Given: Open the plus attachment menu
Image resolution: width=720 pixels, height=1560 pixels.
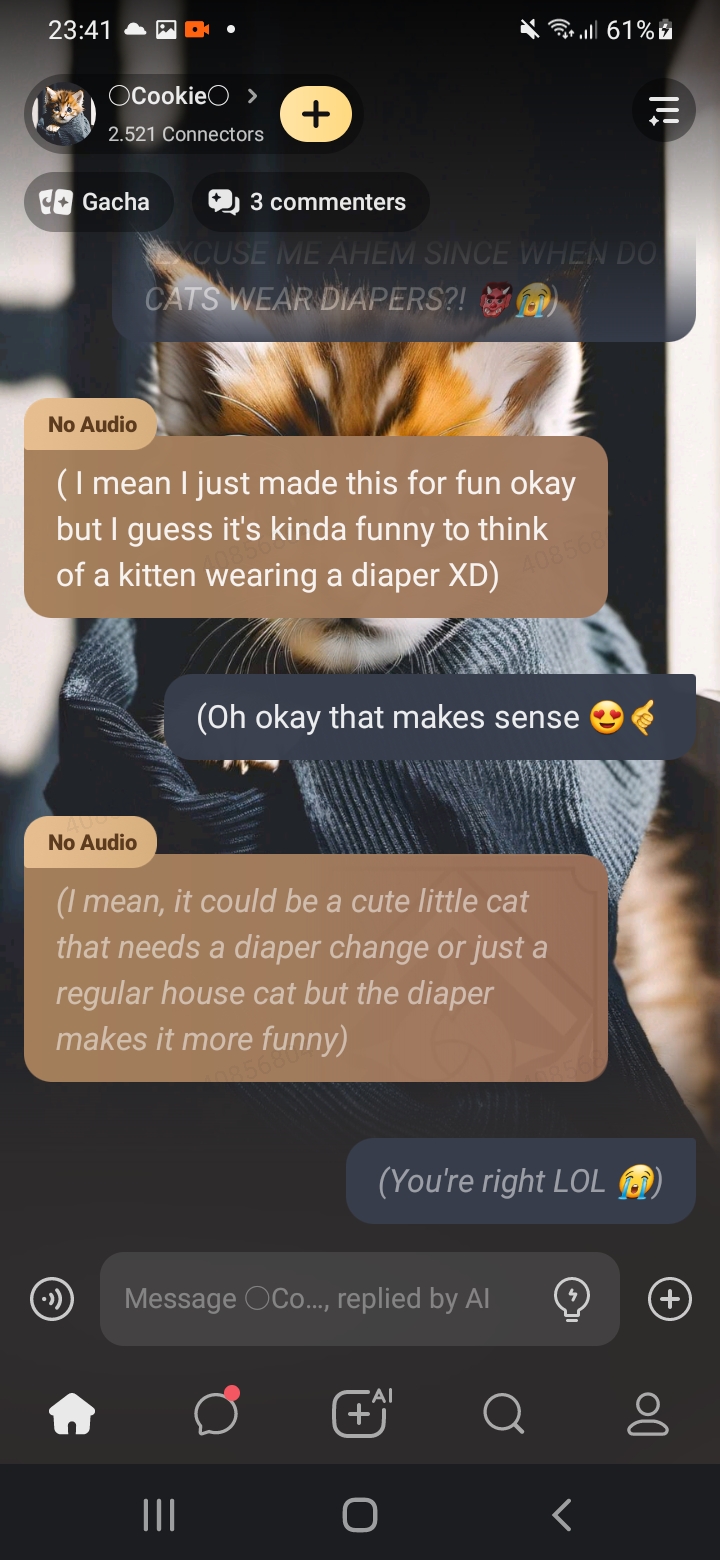Looking at the screenshot, I should pos(669,1299).
